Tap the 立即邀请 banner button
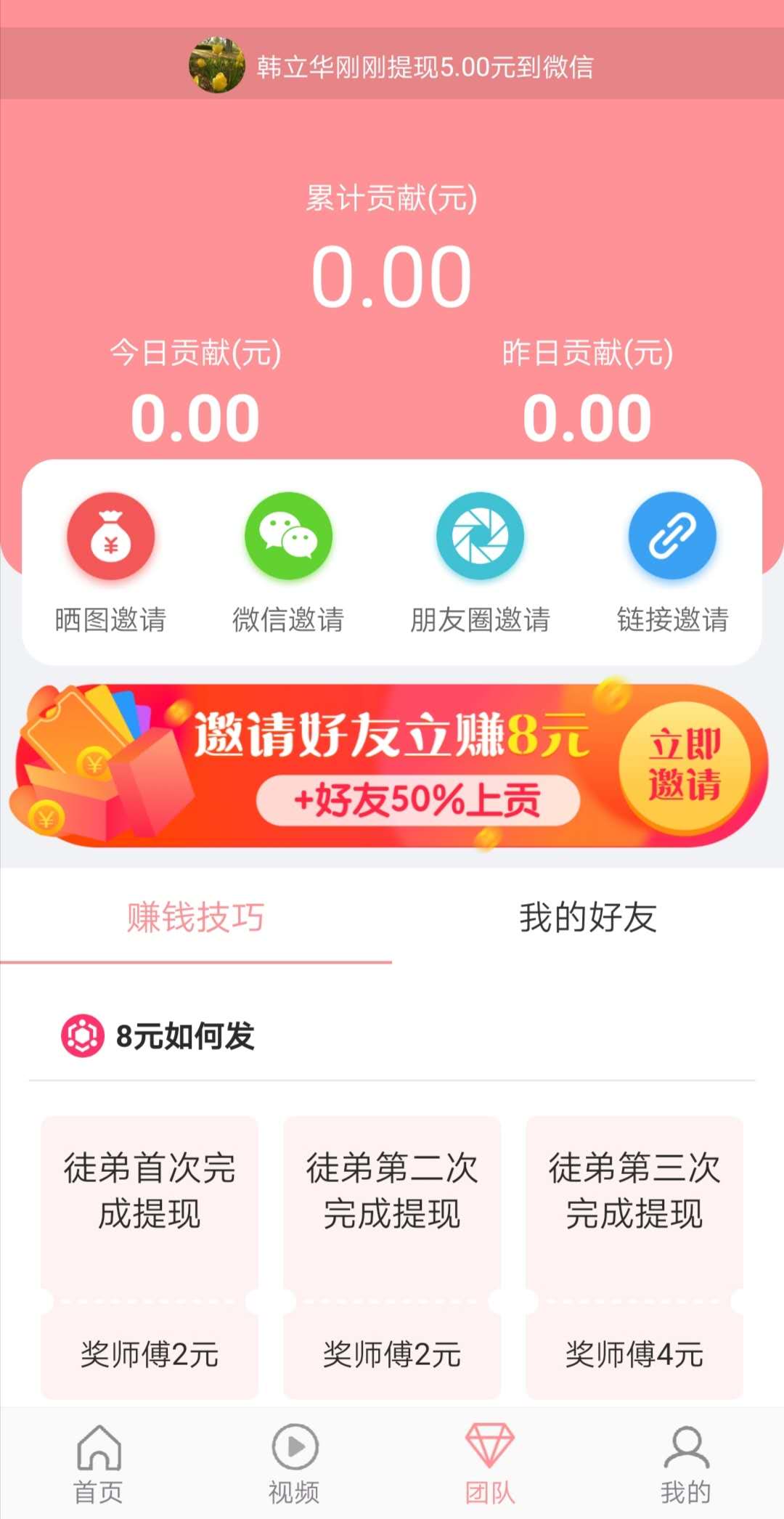 tap(684, 765)
